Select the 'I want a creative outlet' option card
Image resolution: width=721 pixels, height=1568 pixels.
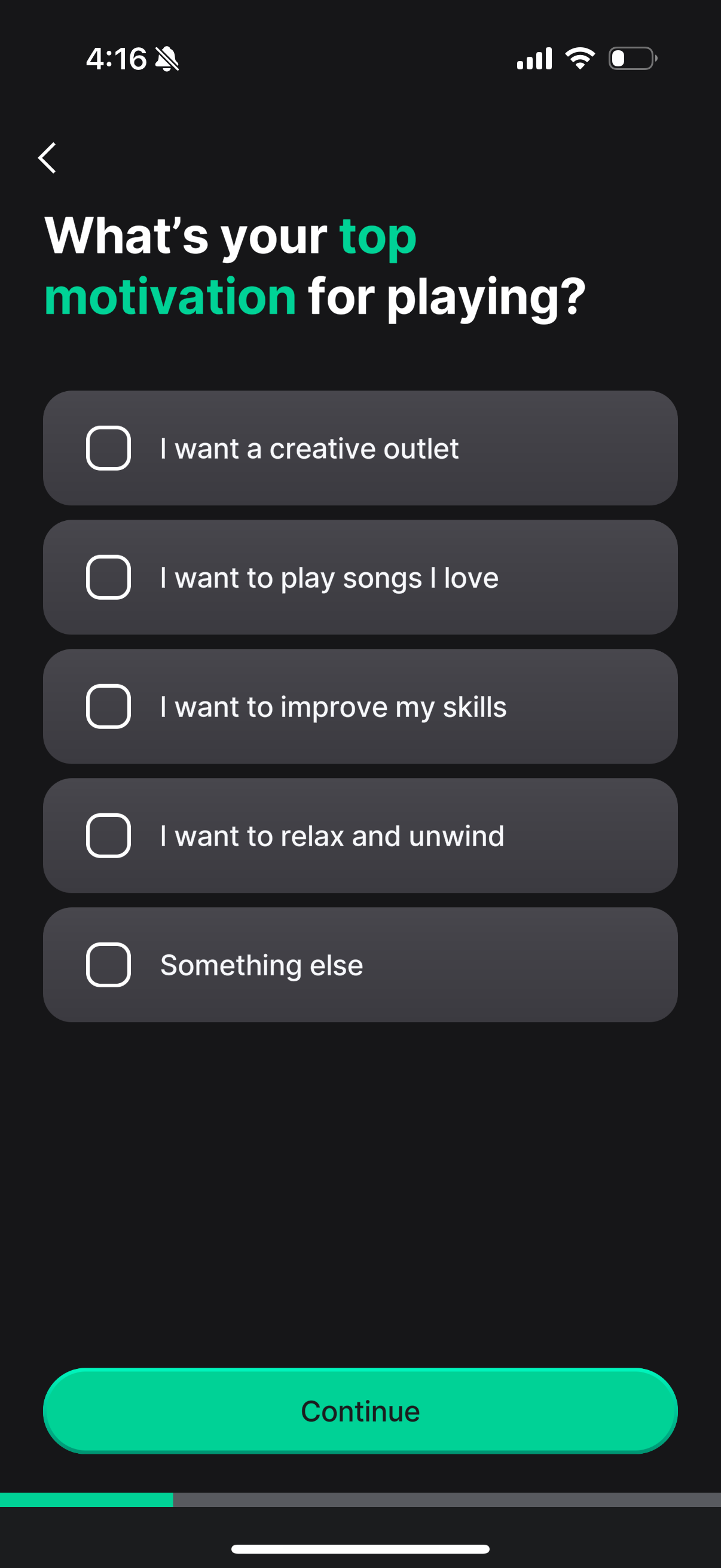click(x=360, y=449)
